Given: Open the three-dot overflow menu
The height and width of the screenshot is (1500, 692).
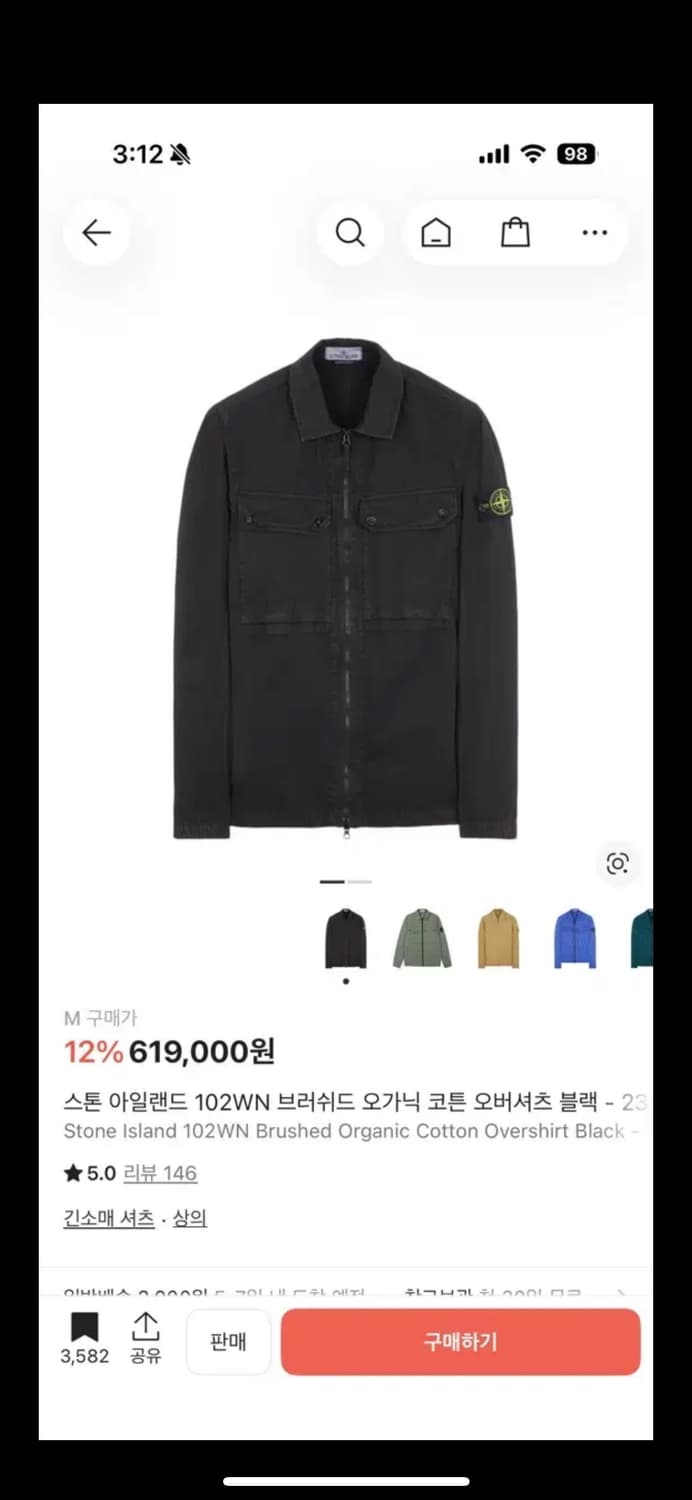Looking at the screenshot, I should coord(594,233).
